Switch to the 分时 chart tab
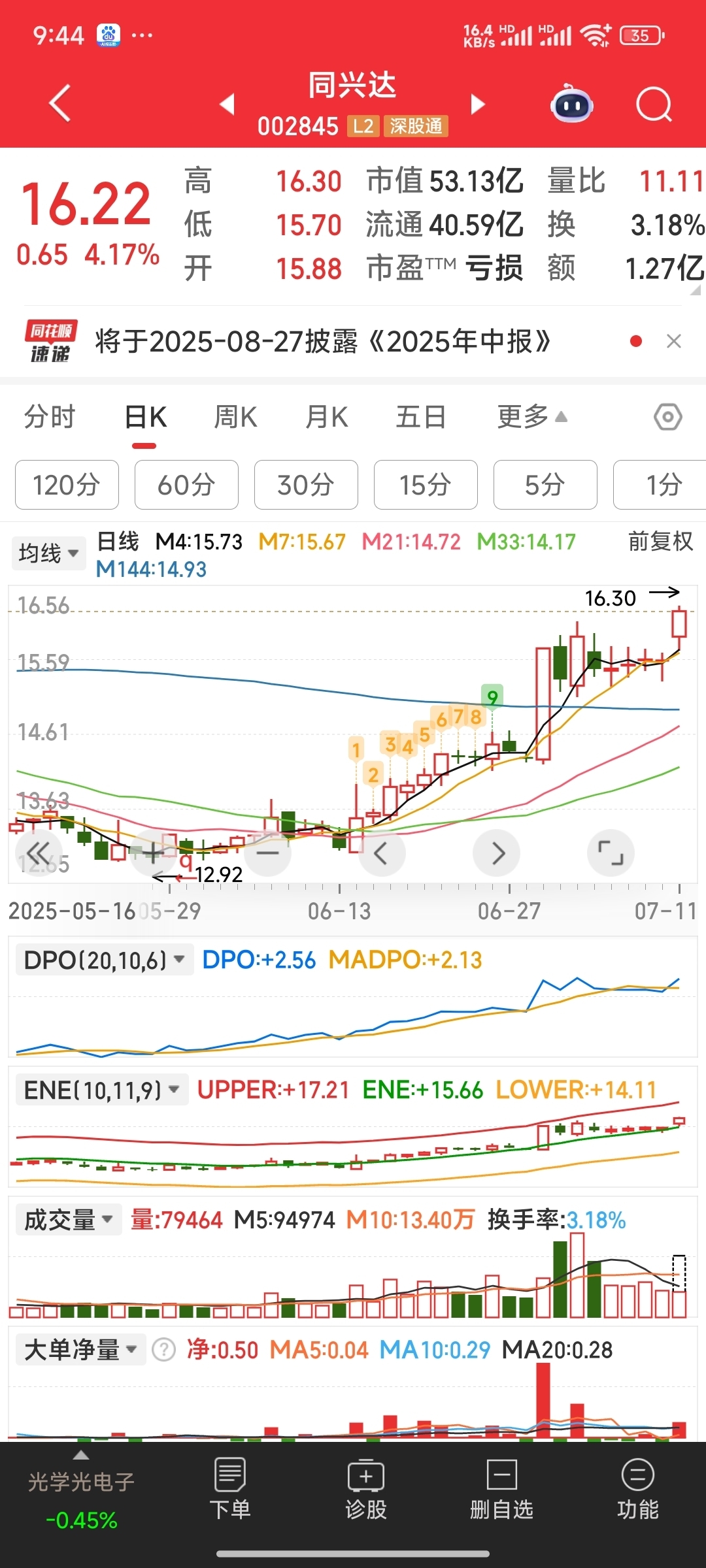 [50, 417]
